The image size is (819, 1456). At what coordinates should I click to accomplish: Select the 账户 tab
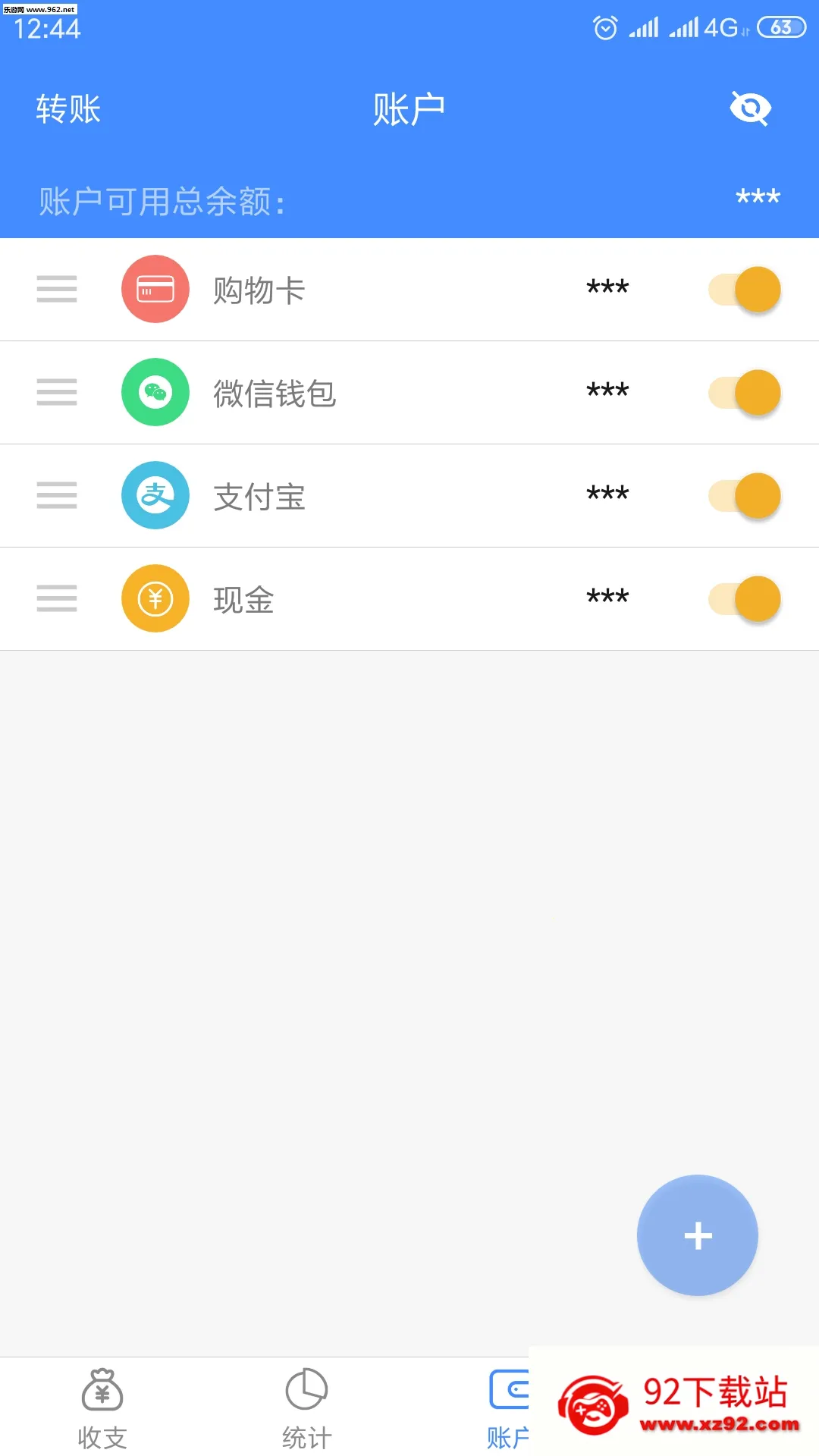508,1408
